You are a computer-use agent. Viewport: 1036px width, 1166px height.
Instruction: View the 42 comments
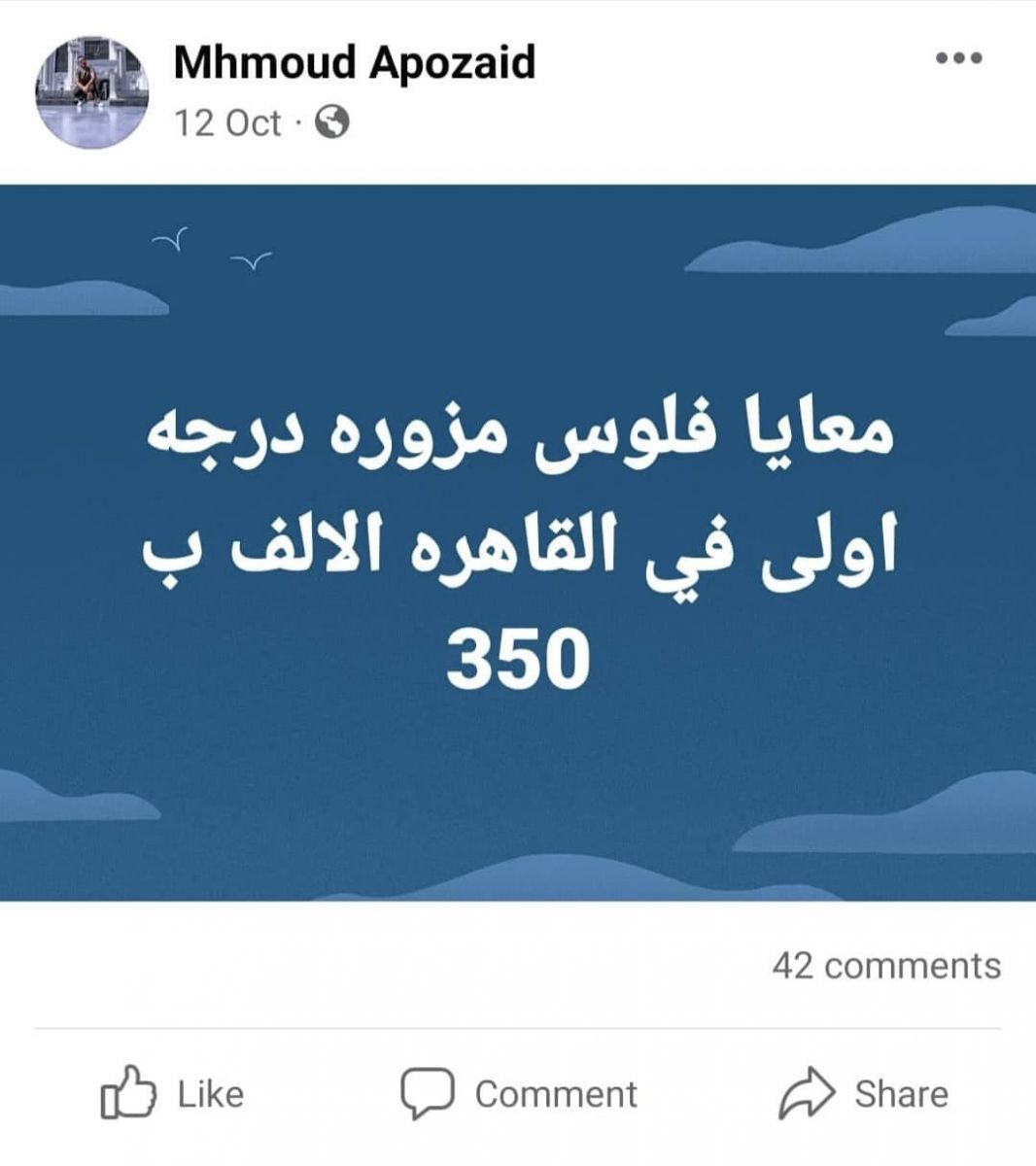(x=885, y=966)
